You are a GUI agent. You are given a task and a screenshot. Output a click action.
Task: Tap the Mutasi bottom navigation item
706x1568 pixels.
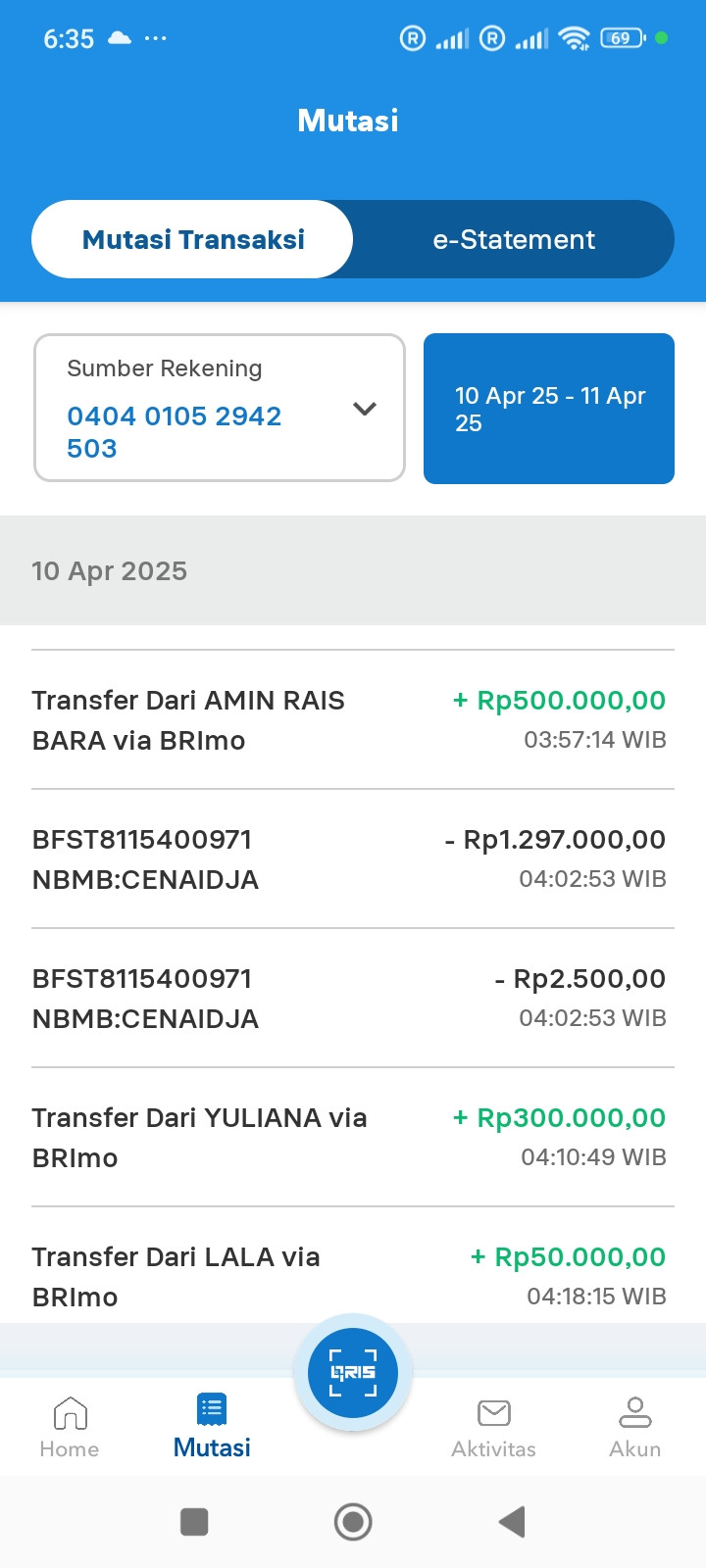[x=212, y=1428]
